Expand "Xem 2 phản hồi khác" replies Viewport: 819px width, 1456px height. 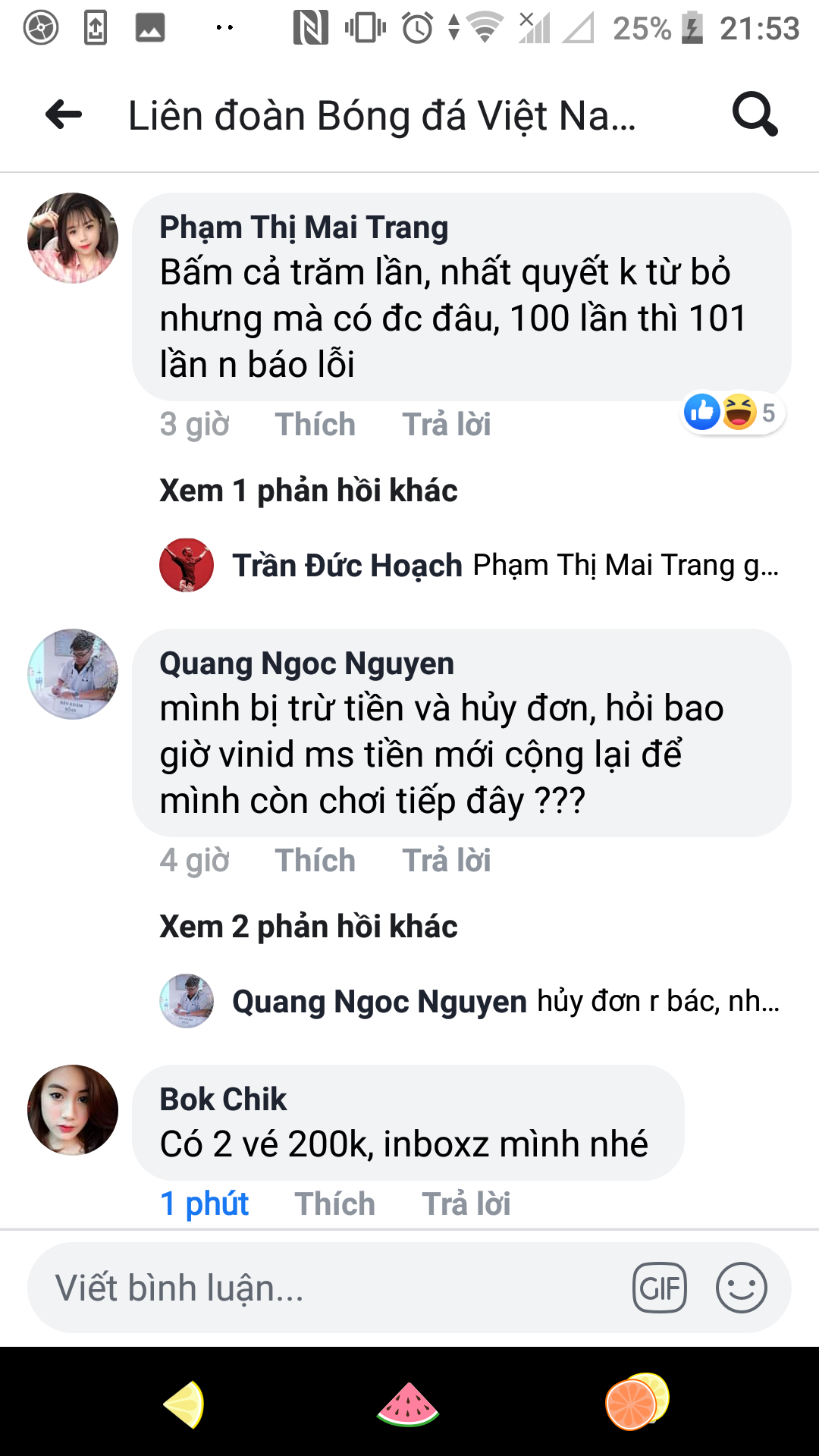click(x=308, y=927)
